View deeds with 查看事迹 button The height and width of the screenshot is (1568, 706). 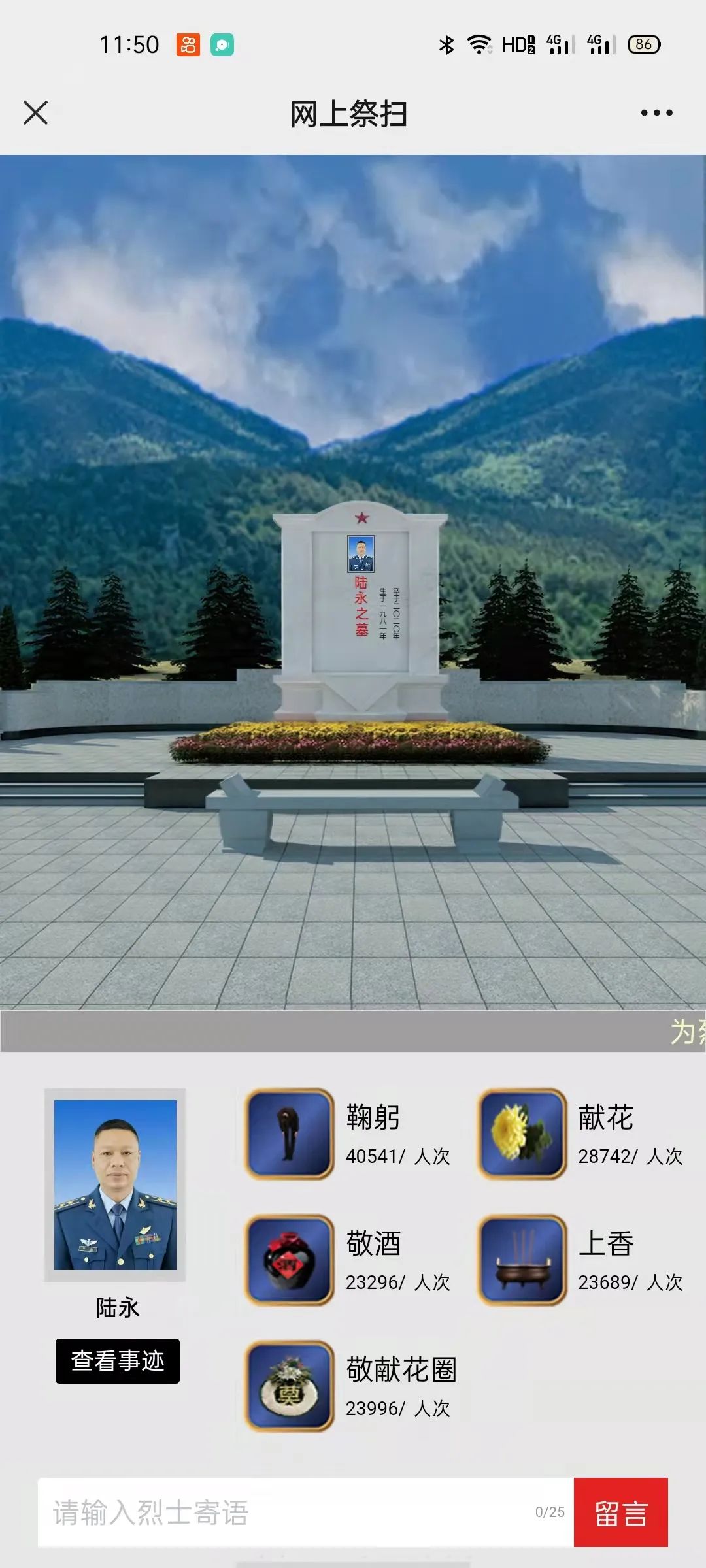(118, 1362)
